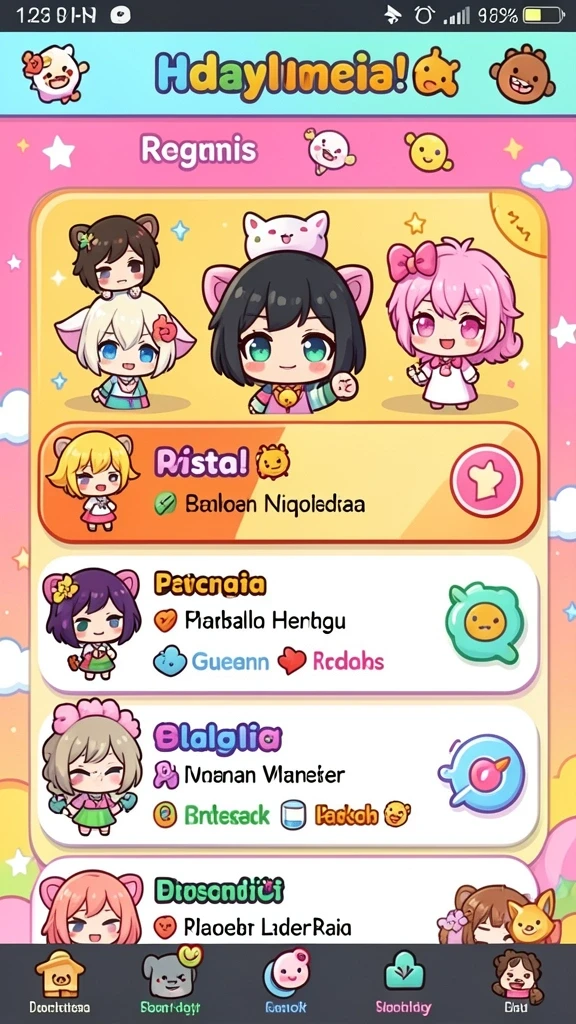This screenshot has height=1024, width=576.
Task: Open the Blalglia character card
Action: 288,775
